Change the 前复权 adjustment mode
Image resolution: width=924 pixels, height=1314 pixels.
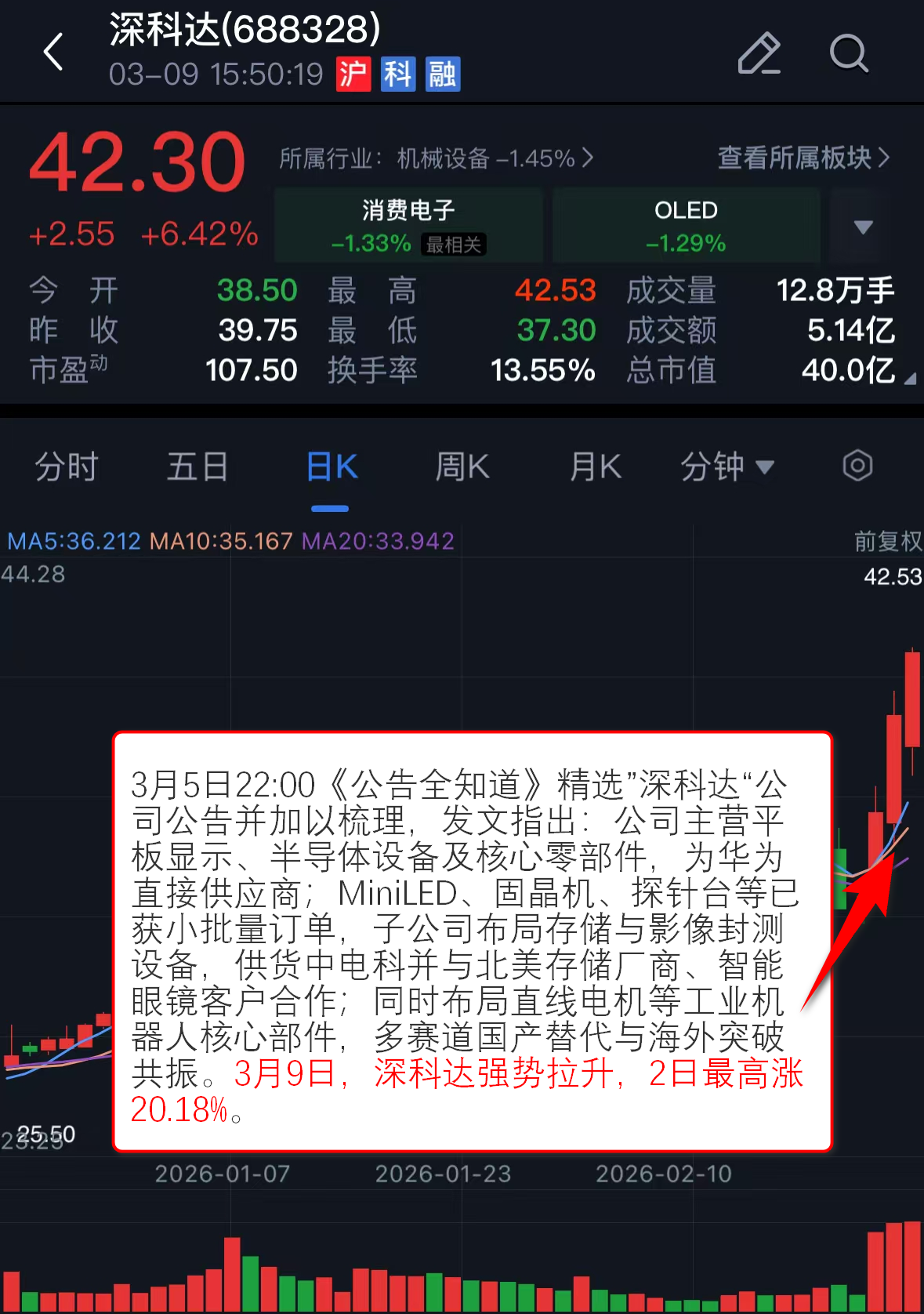pyautogui.click(x=887, y=541)
